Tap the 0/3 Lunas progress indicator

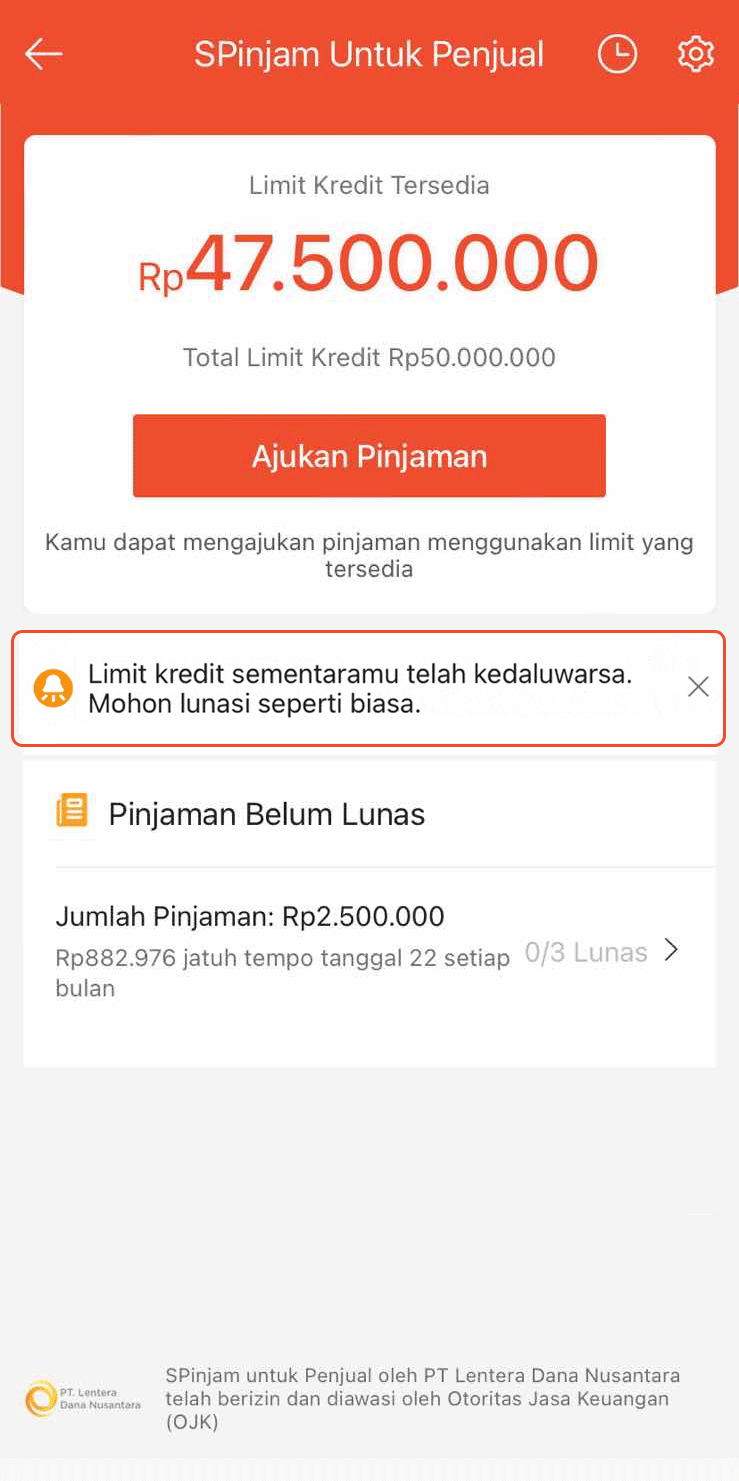tap(585, 952)
